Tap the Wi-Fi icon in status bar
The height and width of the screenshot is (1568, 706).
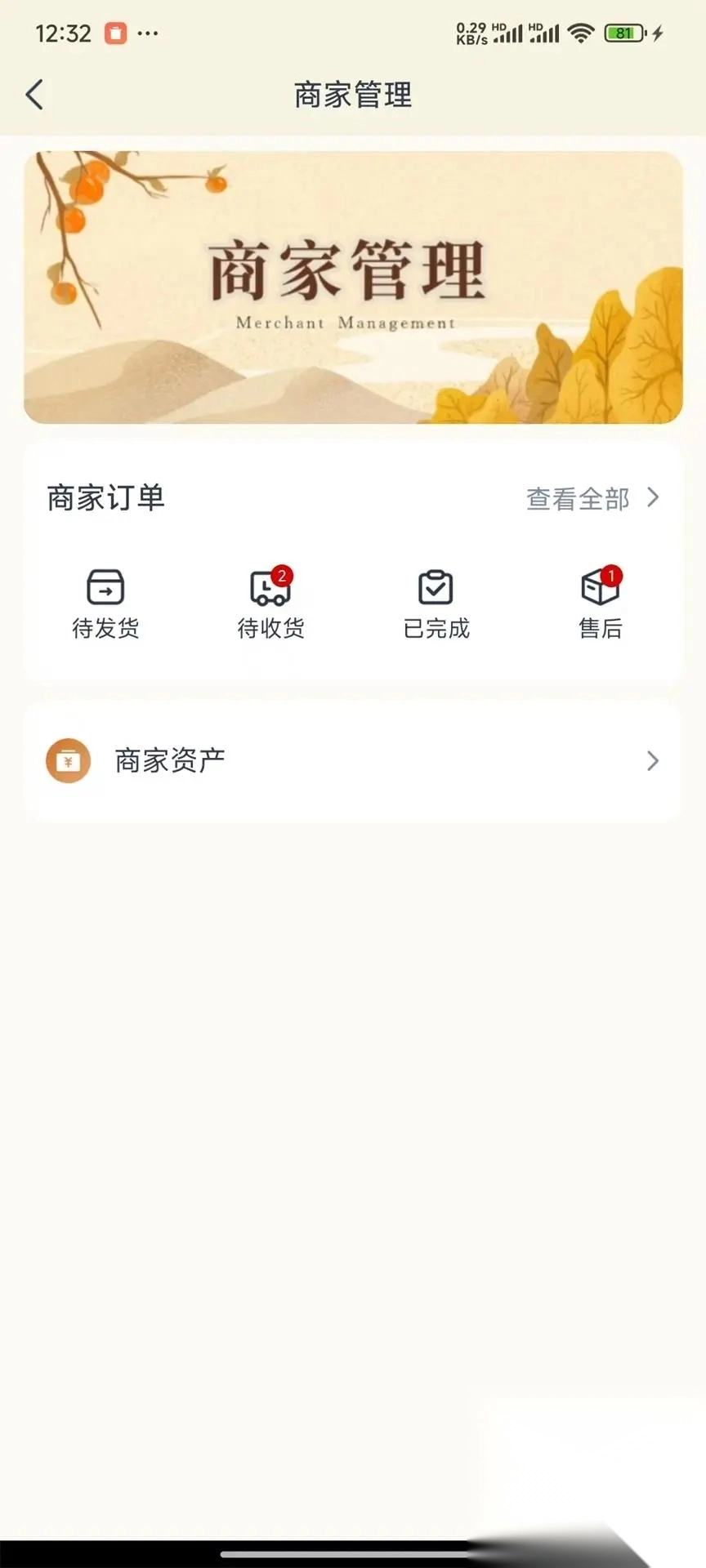[582, 31]
